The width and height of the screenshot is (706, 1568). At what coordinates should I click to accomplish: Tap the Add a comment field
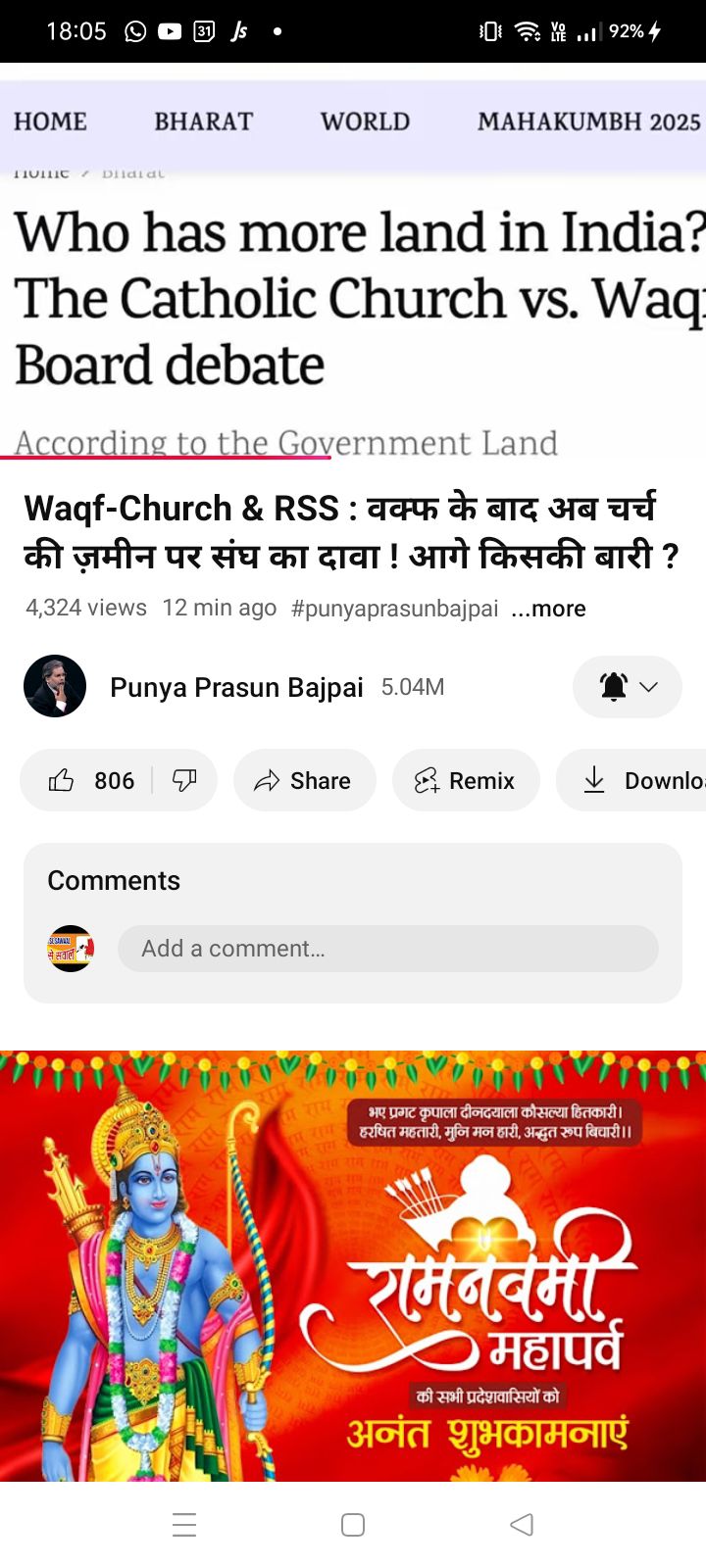coord(387,949)
